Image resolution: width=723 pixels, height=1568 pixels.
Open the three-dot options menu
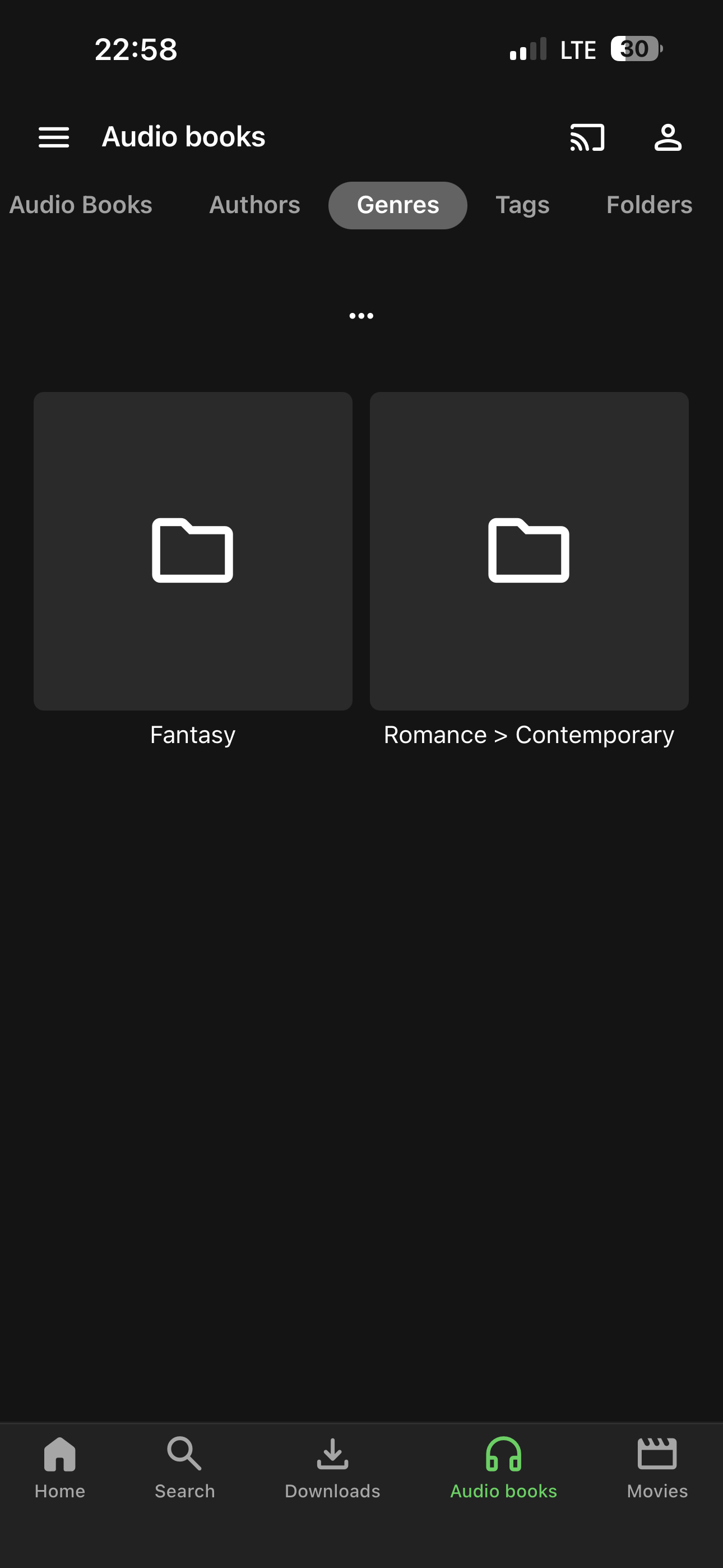[x=361, y=315]
